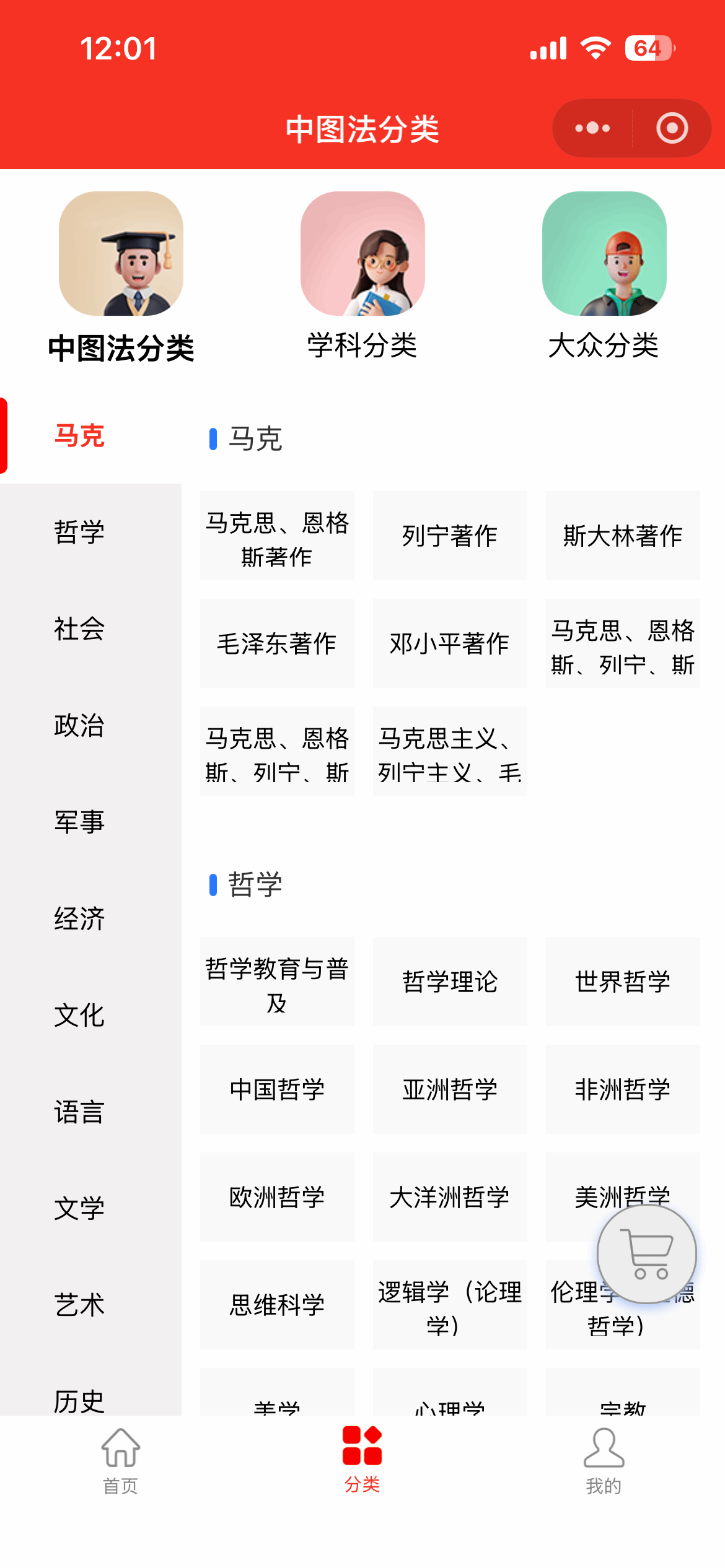This screenshot has width=725, height=1568.
Task: Open the mini program overflow menu
Action: pos(592,128)
